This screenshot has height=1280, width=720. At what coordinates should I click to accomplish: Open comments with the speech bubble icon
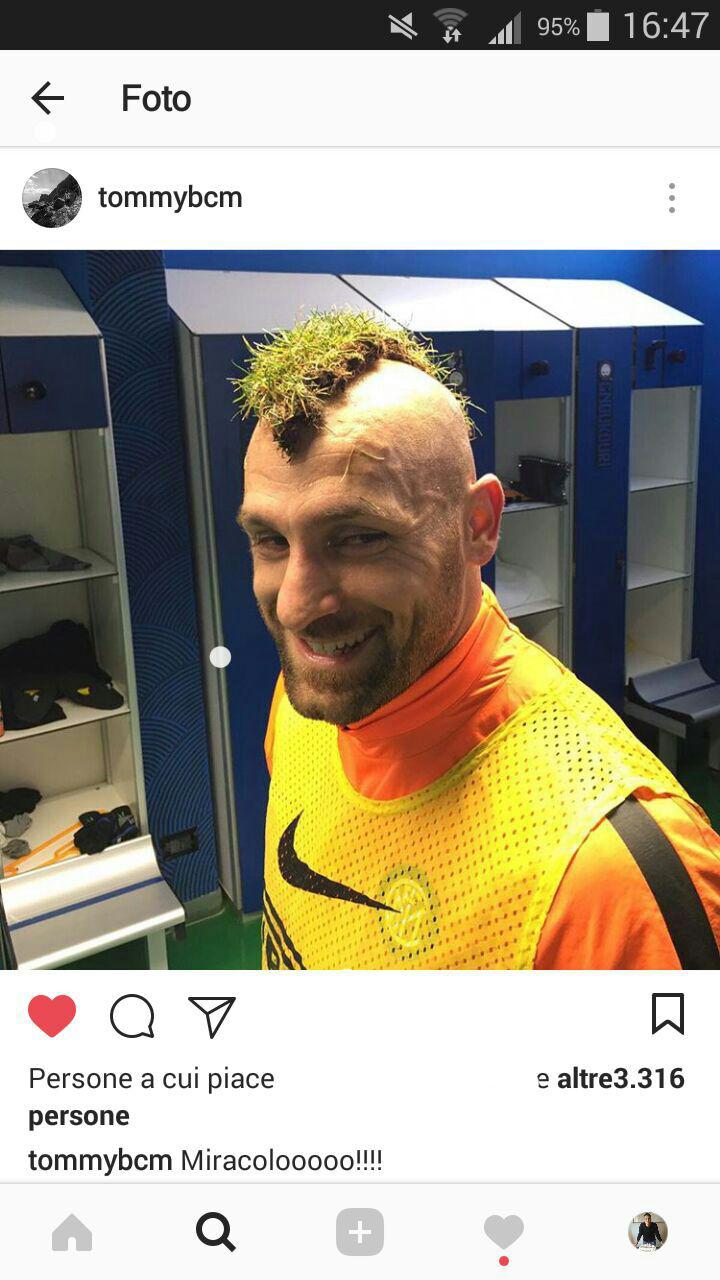132,1017
